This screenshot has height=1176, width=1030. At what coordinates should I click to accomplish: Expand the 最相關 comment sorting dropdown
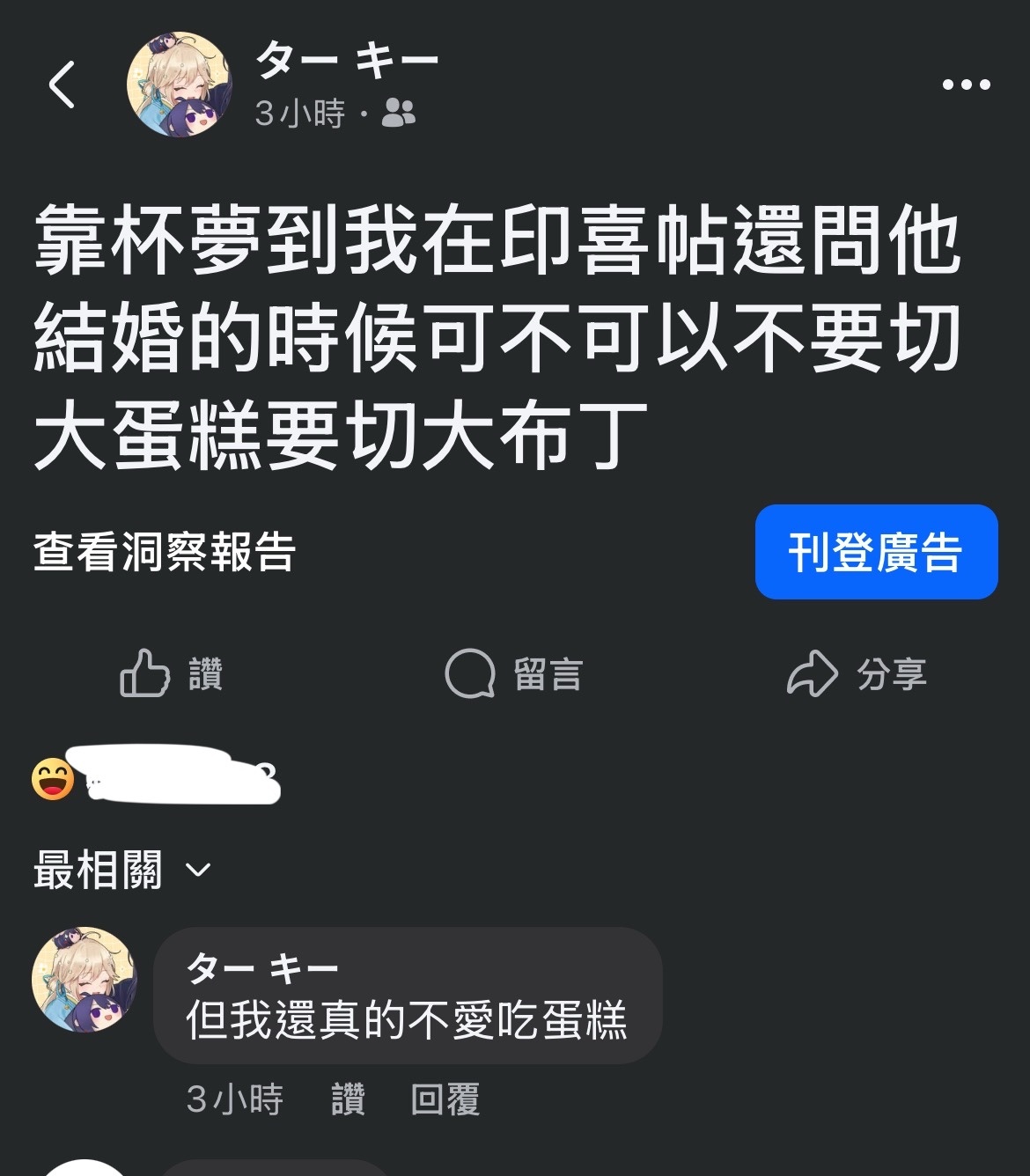[x=121, y=870]
